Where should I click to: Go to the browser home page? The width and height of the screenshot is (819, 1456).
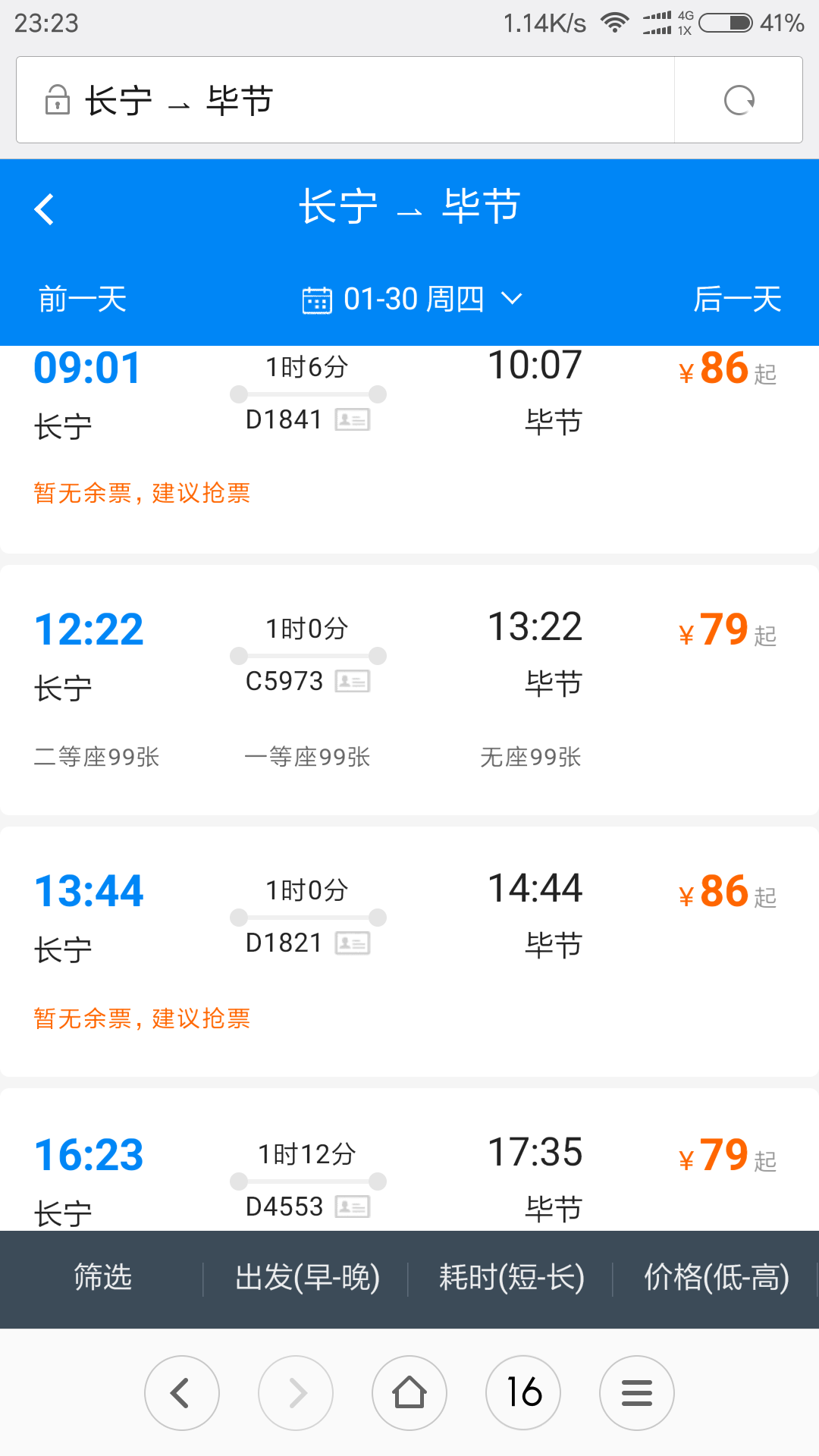point(409,1393)
